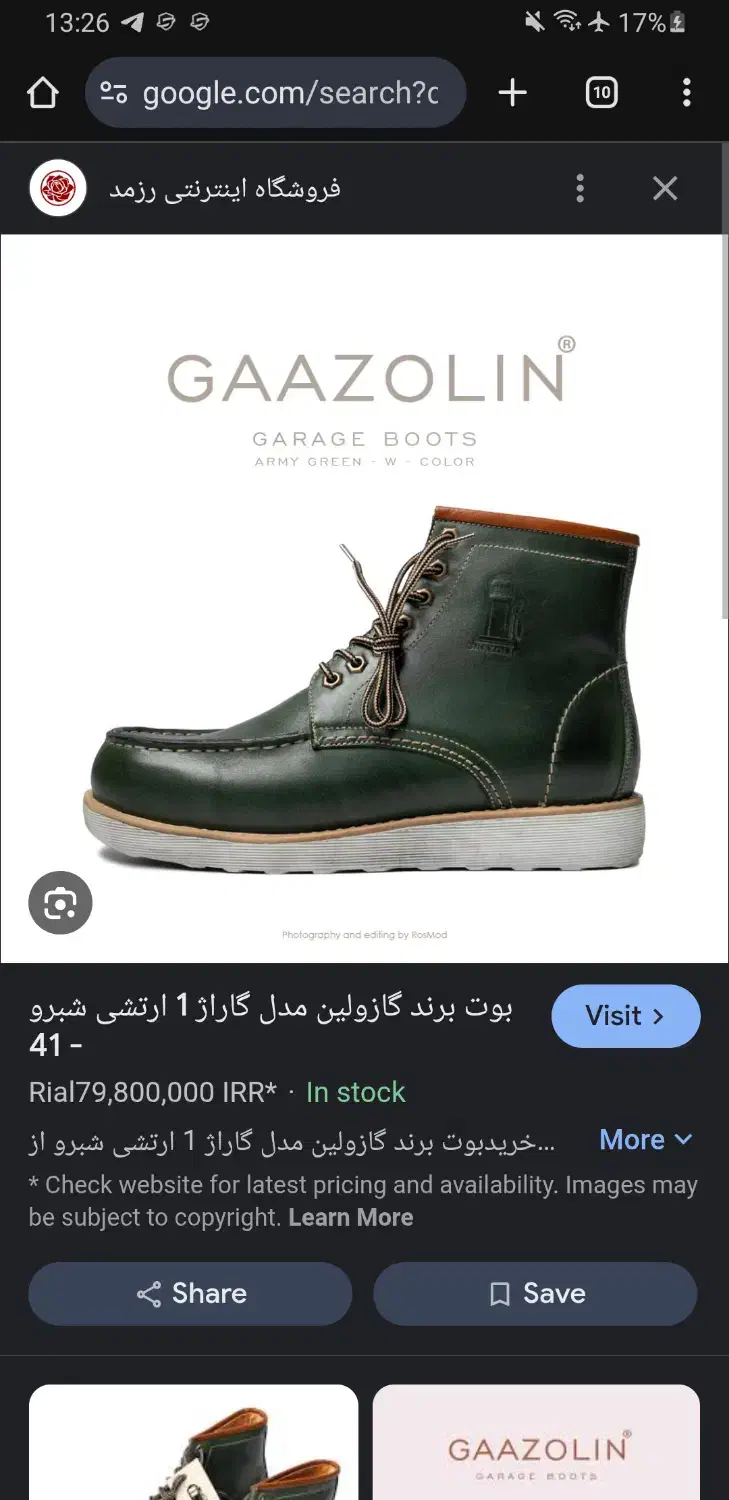This screenshot has height=1500, width=729.
Task: Tap the rose favicon of the store
Action: (x=57, y=188)
